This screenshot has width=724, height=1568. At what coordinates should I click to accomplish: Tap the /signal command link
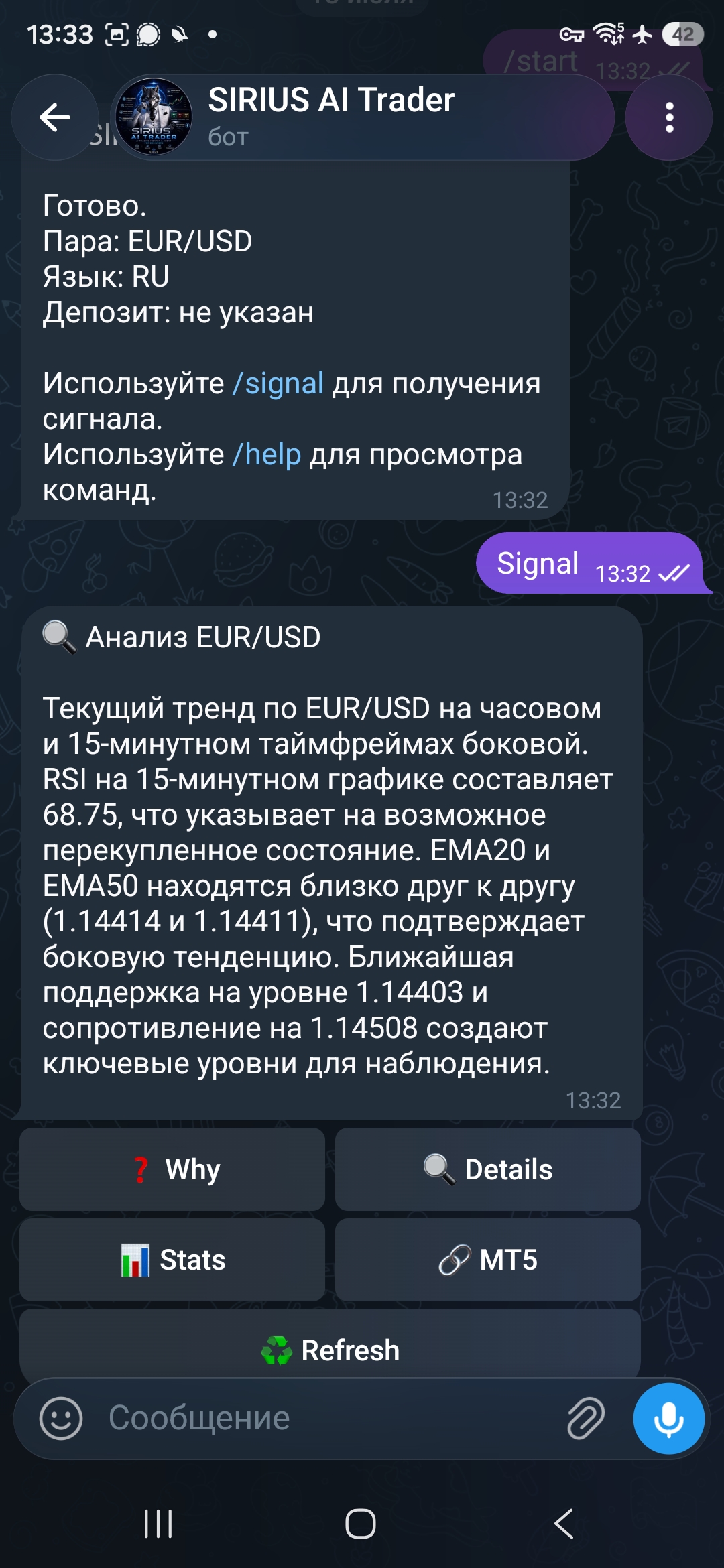point(278,383)
